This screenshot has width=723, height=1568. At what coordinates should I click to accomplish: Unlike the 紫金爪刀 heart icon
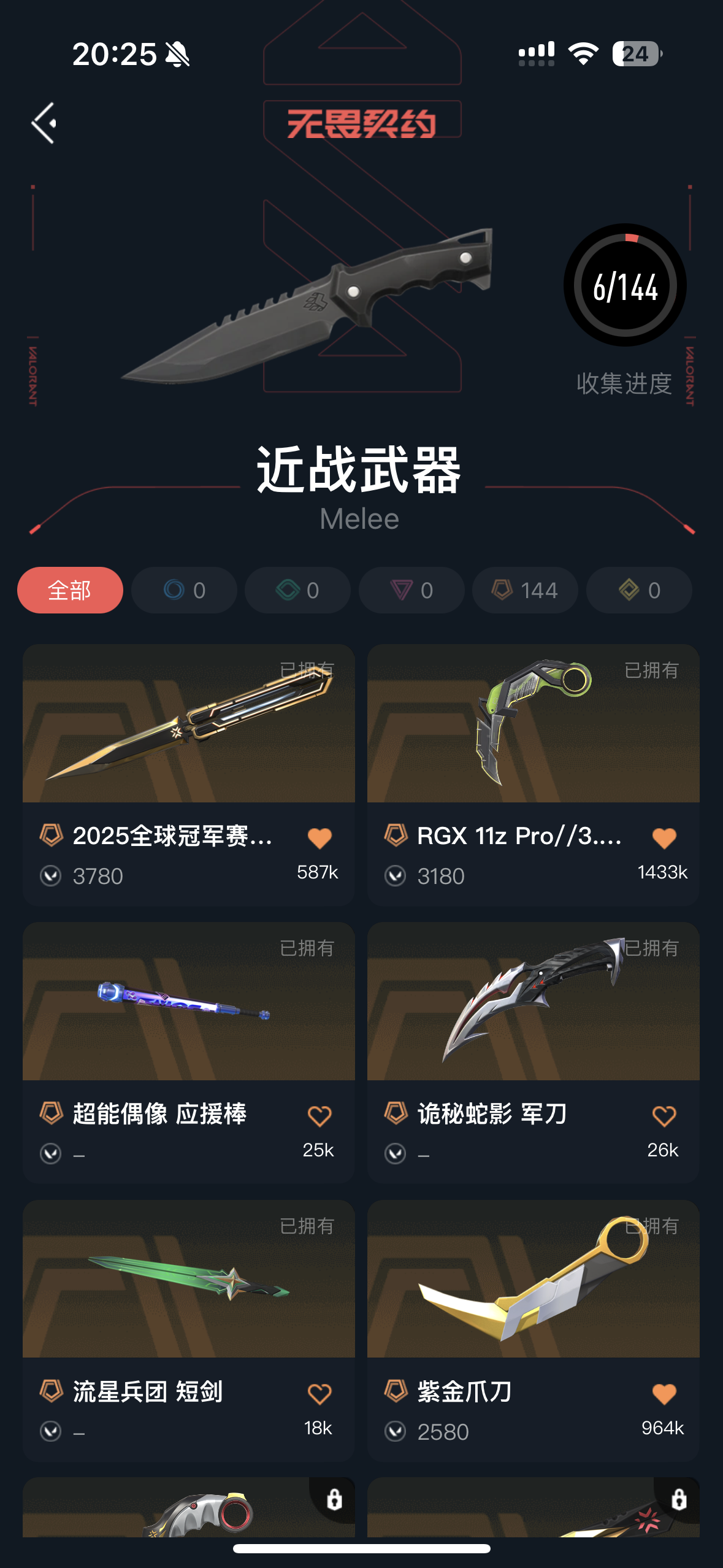(664, 1394)
